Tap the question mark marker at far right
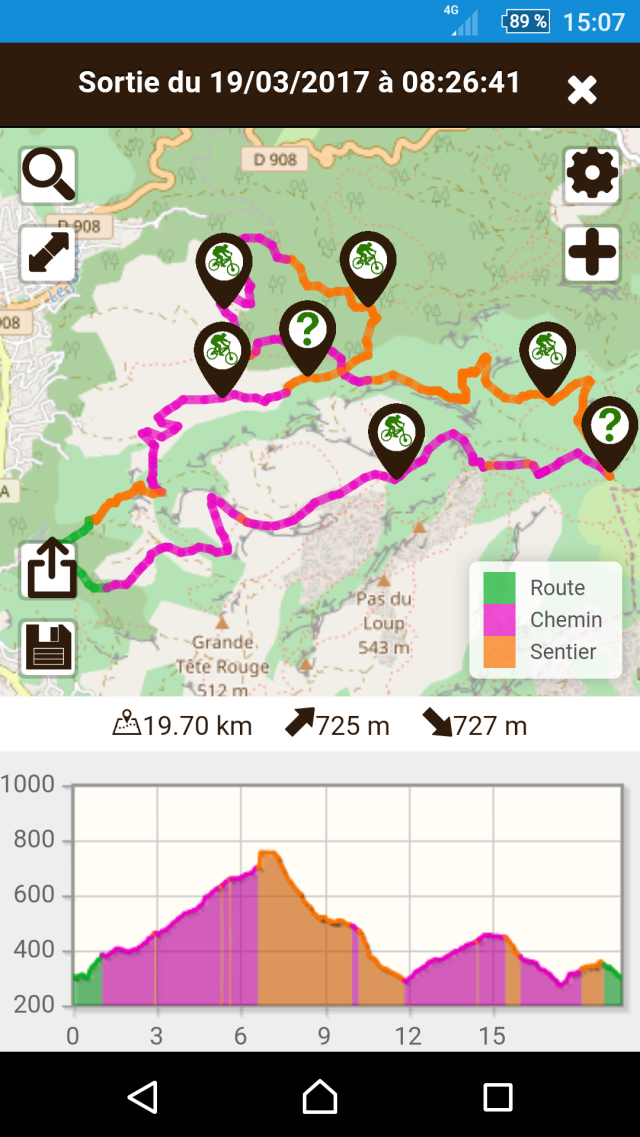 pos(610,433)
